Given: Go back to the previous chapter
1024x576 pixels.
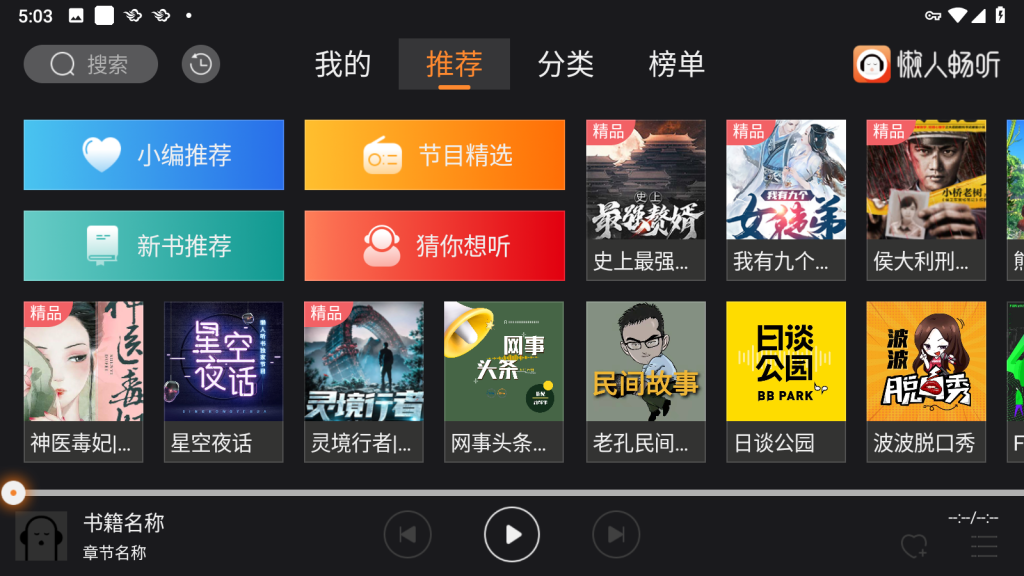Looking at the screenshot, I should (x=408, y=535).
